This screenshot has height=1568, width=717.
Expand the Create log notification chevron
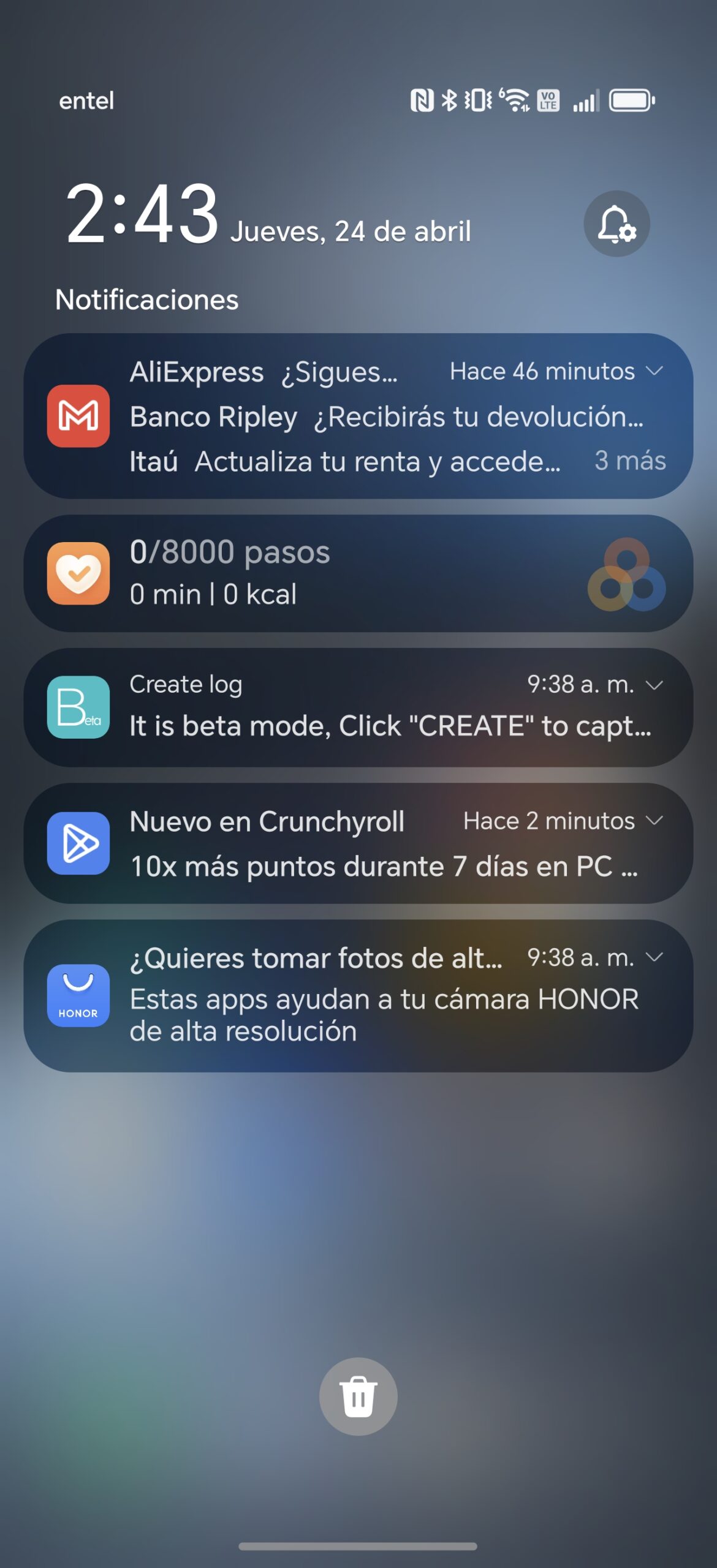click(654, 685)
